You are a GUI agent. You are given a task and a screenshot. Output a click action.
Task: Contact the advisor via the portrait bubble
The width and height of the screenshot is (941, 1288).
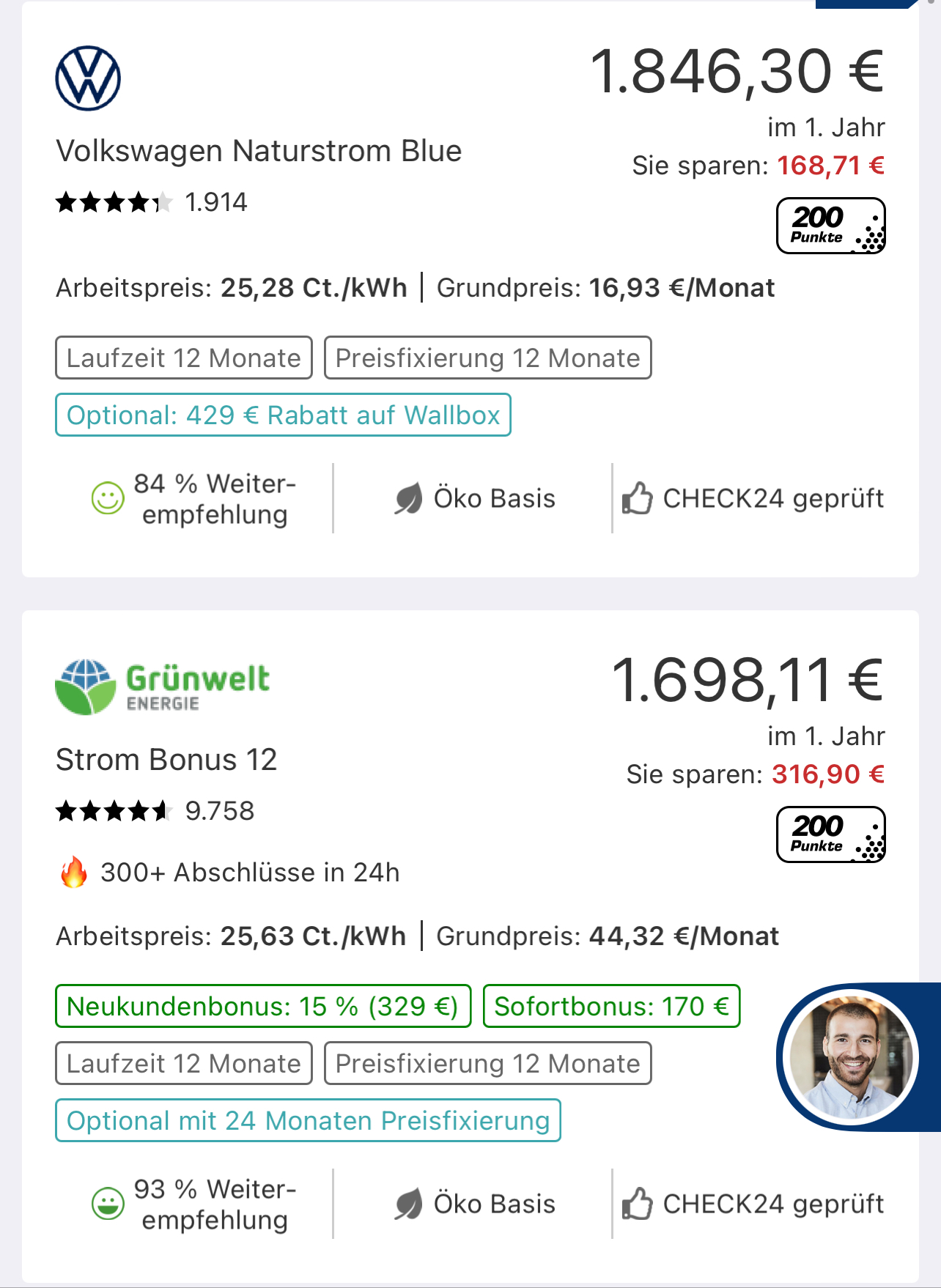tap(852, 1056)
